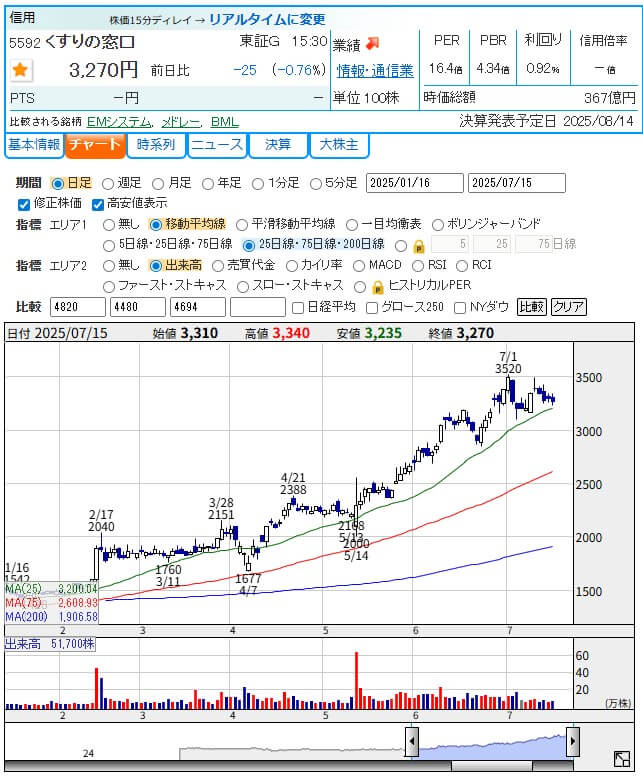
Task: Uncheck the 修正株価 checkbox
Action: coord(25,204)
